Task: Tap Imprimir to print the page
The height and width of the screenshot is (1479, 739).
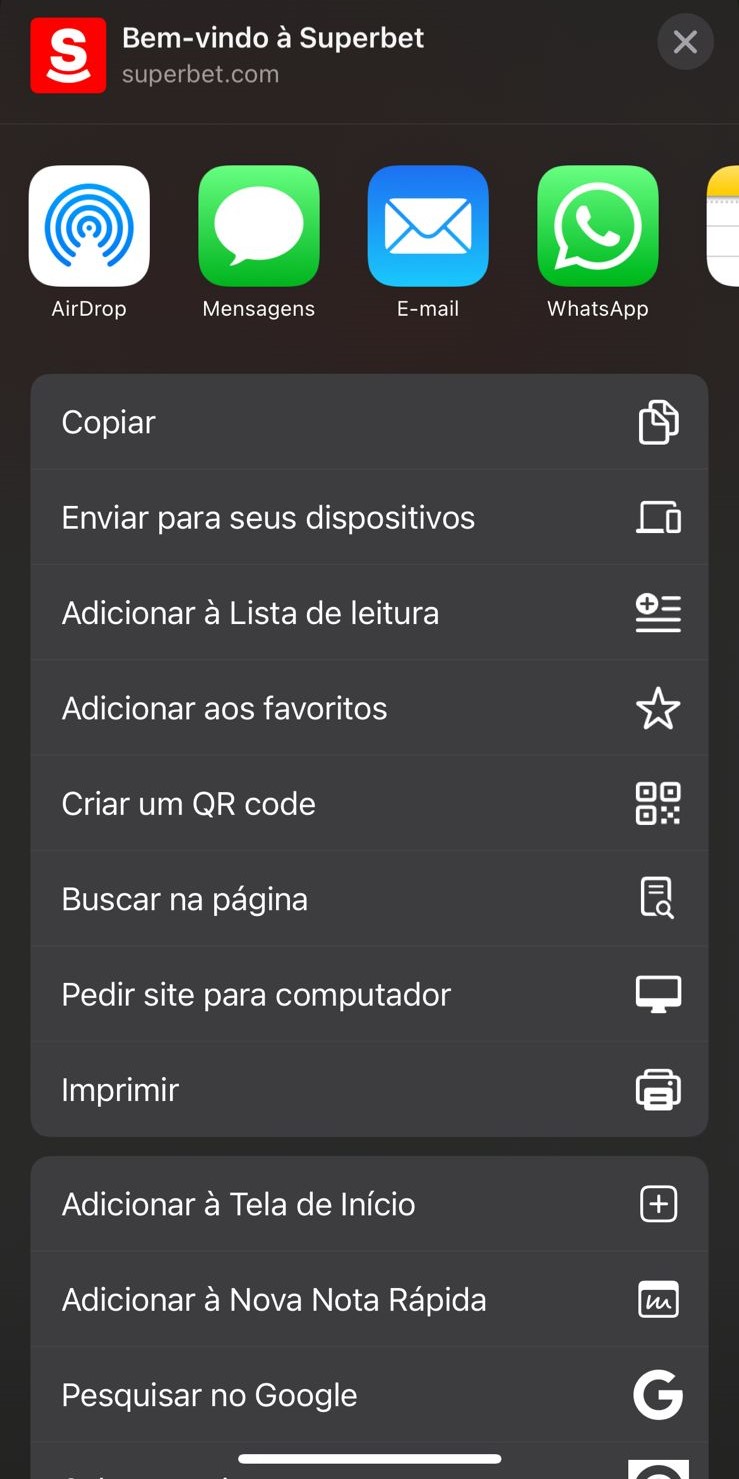Action: pos(369,1089)
